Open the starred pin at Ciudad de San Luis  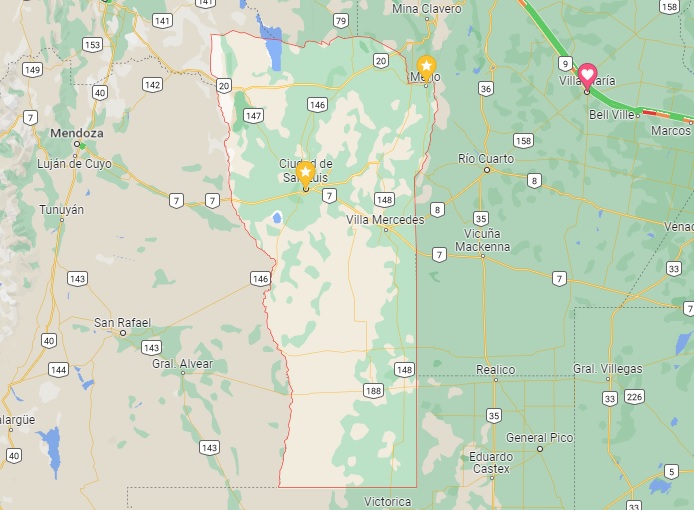coord(305,173)
